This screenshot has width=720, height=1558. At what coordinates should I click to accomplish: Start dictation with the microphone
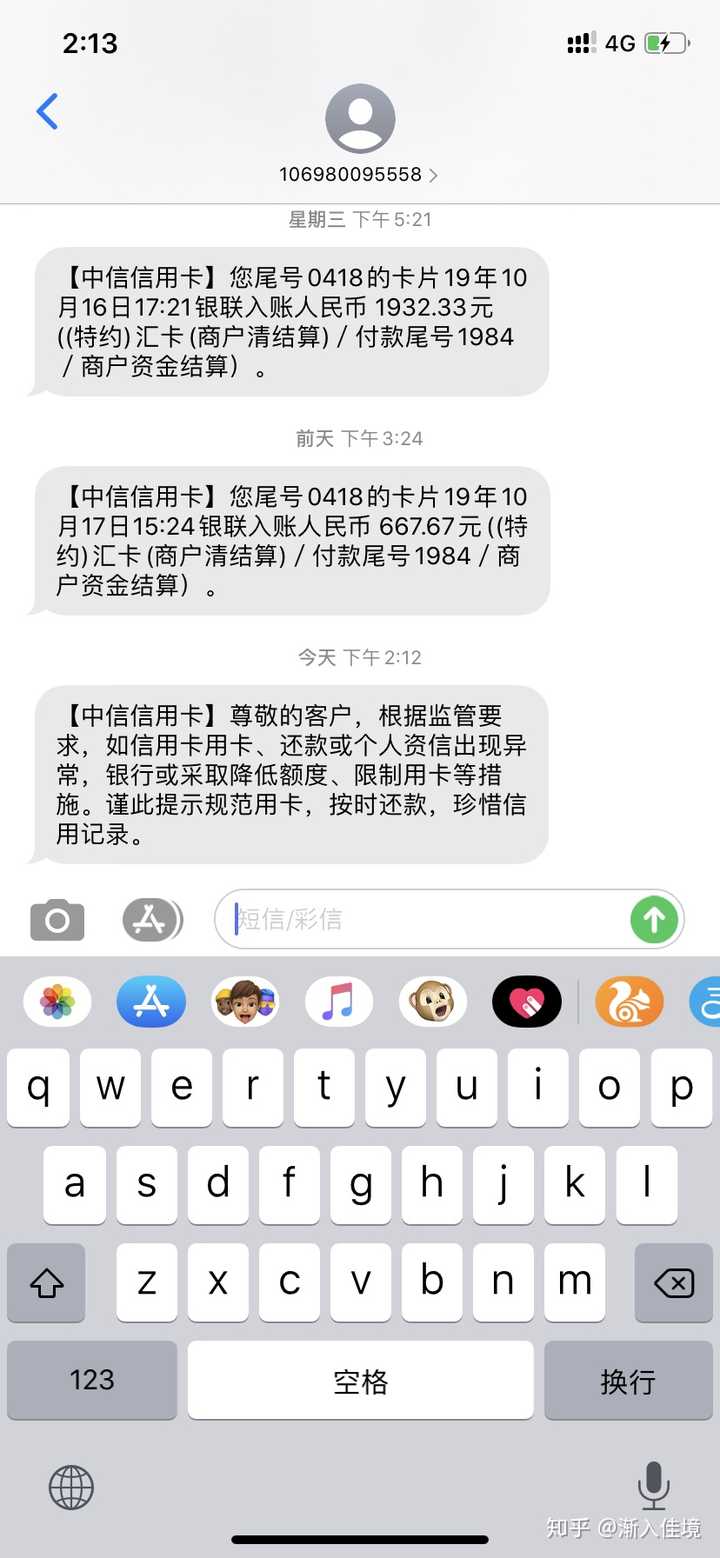pos(653,1485)
